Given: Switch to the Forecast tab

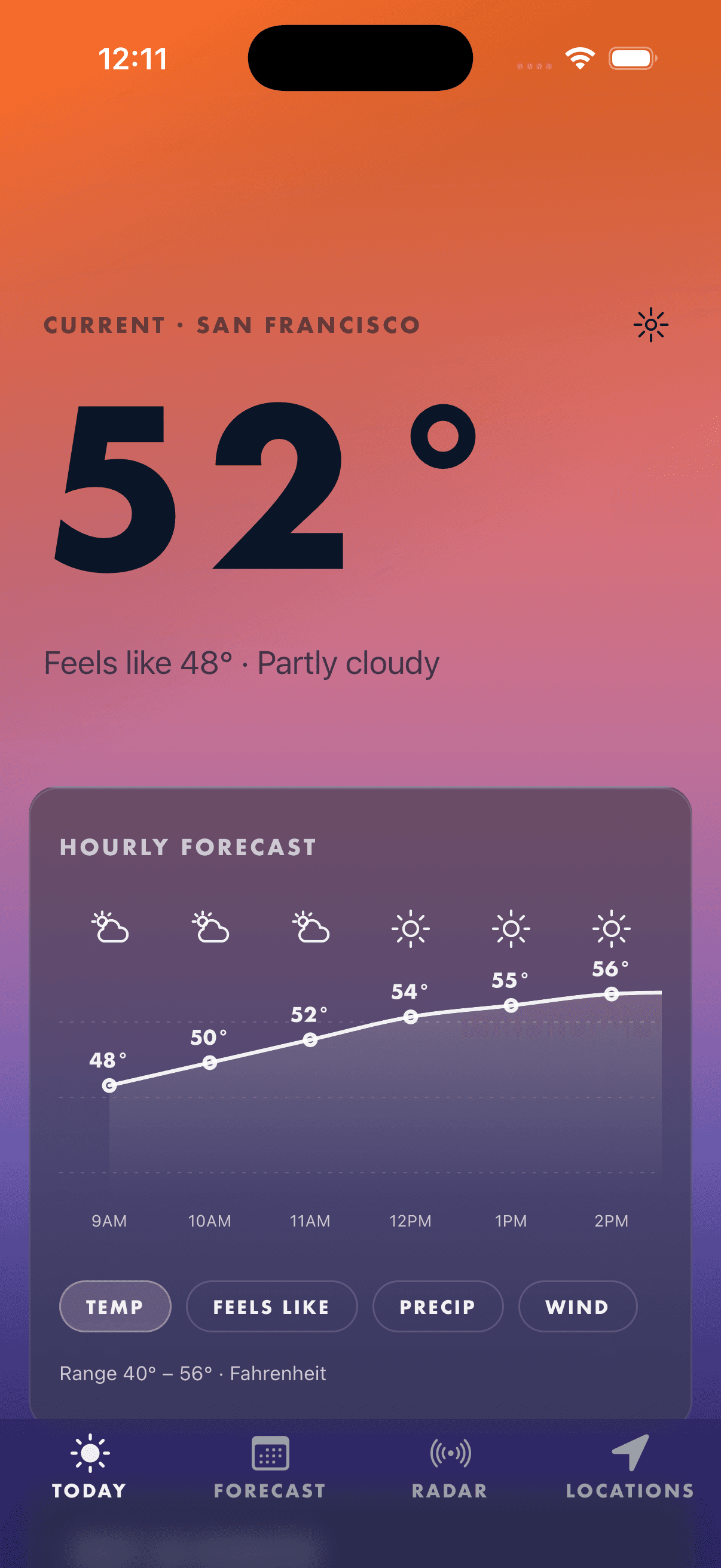Looking at the screenshot, I should click(270, 1466).
